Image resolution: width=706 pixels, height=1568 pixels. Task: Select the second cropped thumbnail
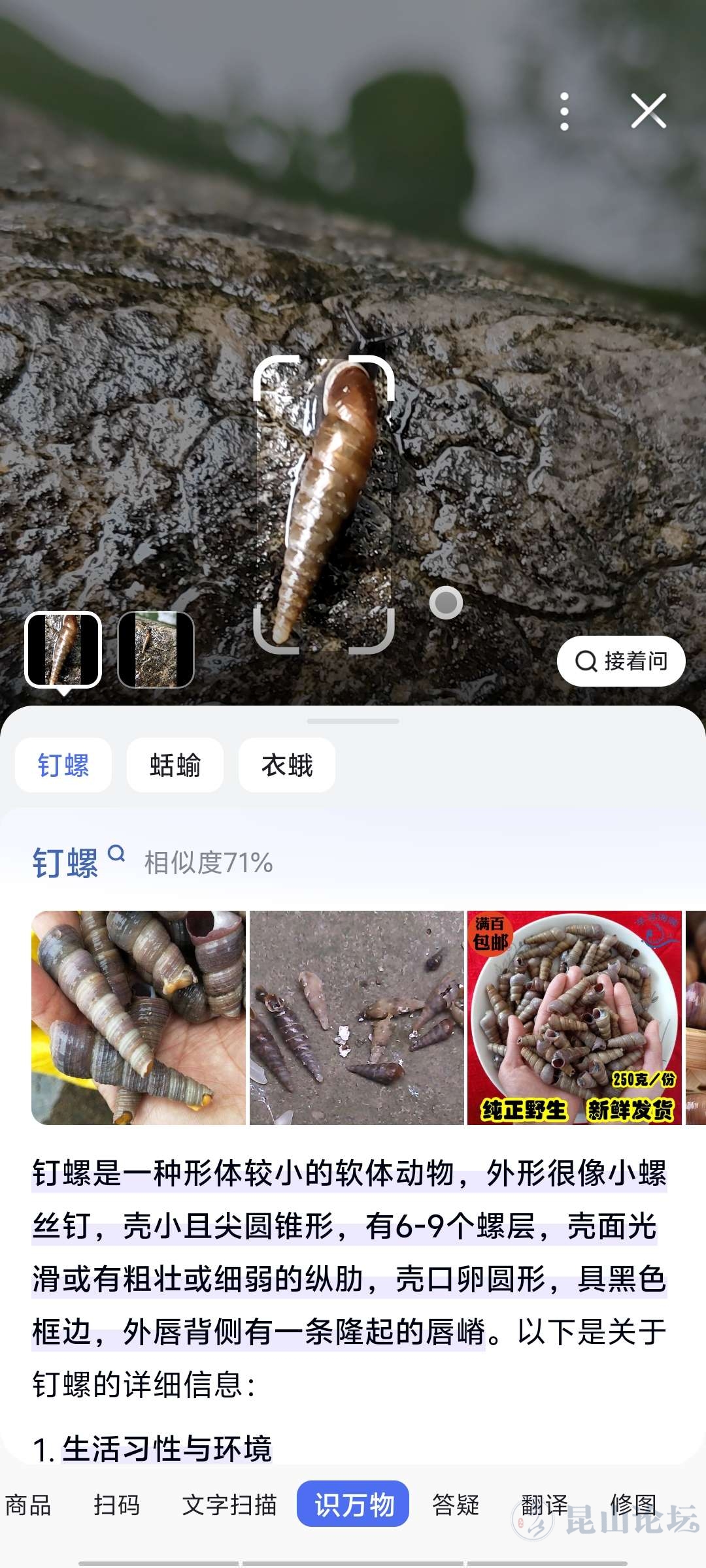pyautogui.click(x=156, y=649)
